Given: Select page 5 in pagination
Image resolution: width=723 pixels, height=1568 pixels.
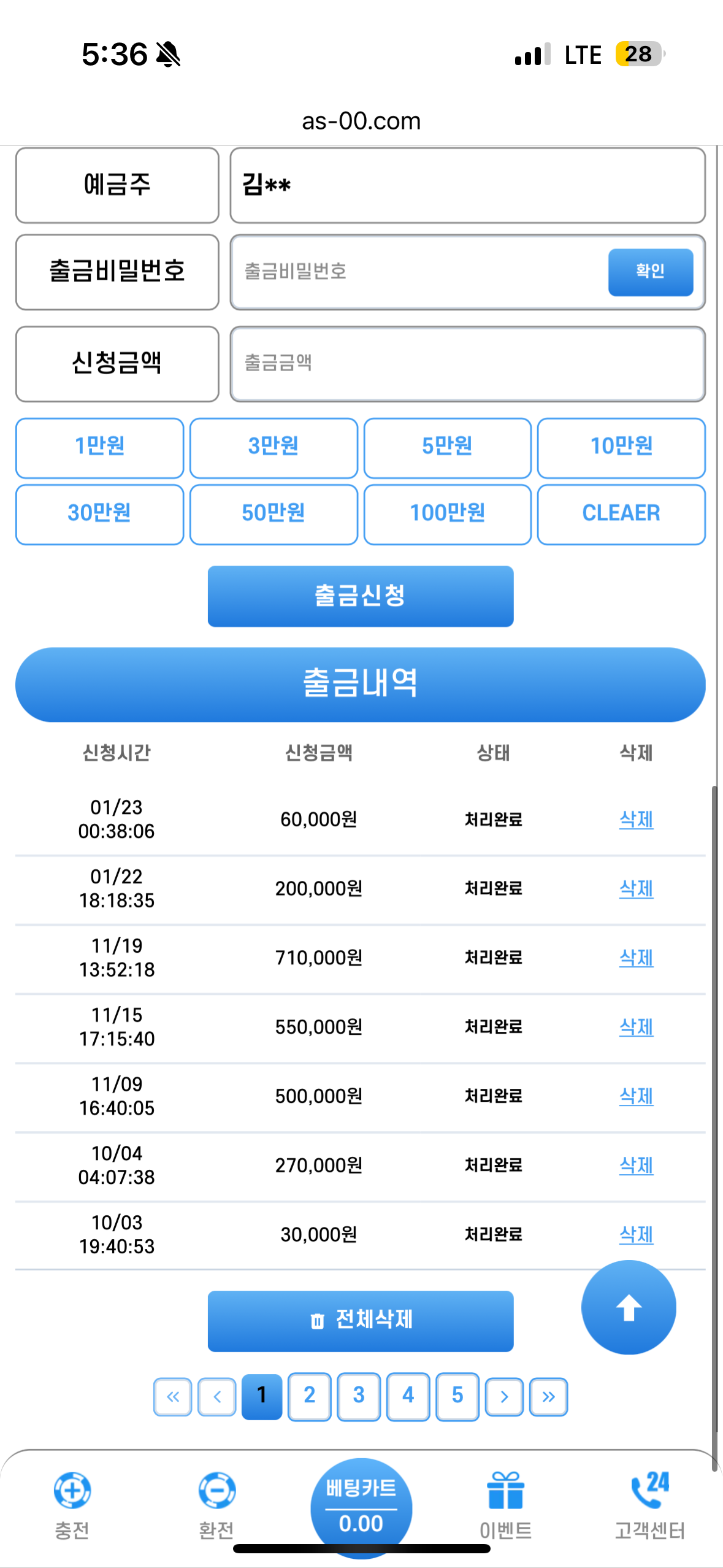Looking at the screenshot, I should click(x=456, y=1397).
